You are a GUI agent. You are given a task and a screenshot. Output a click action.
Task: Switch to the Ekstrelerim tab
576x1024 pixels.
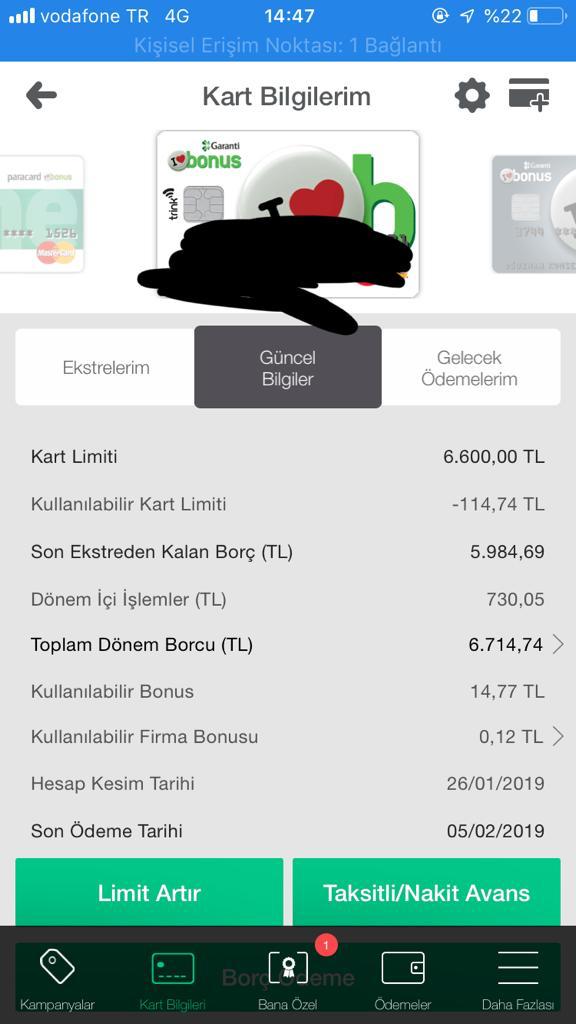point(106,368)
